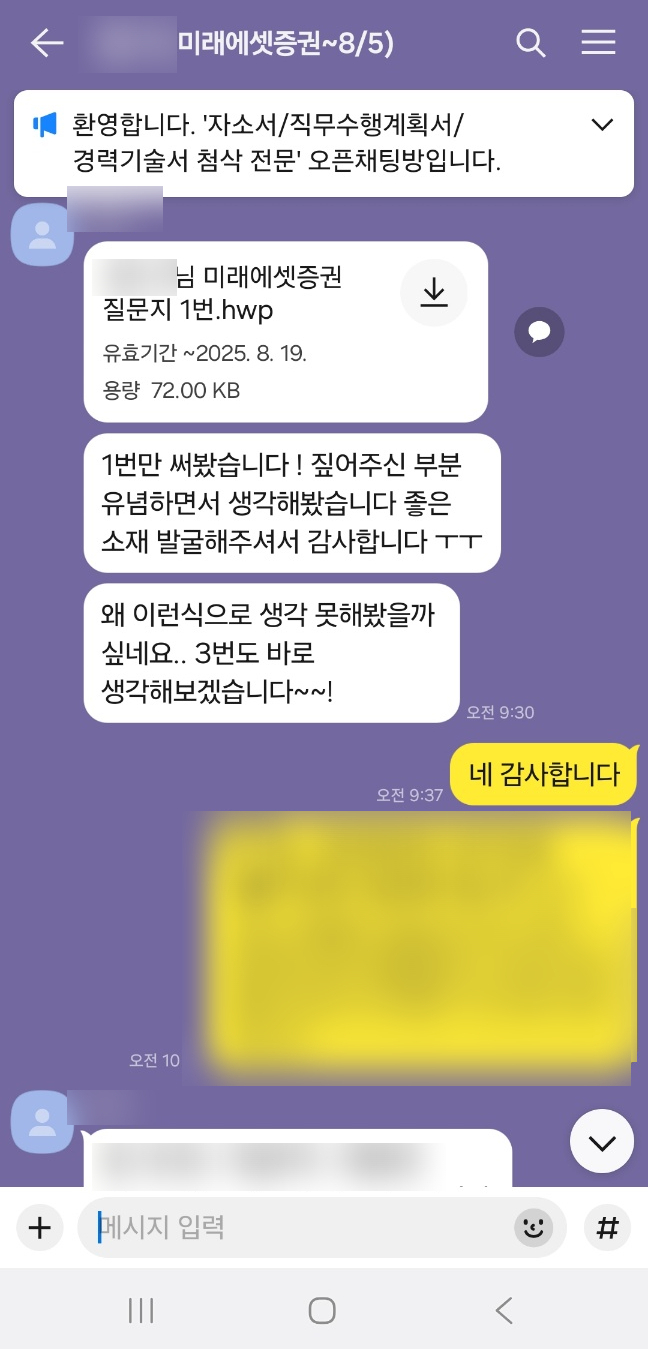Open the sender's profile picture

(x=42, y=234)
